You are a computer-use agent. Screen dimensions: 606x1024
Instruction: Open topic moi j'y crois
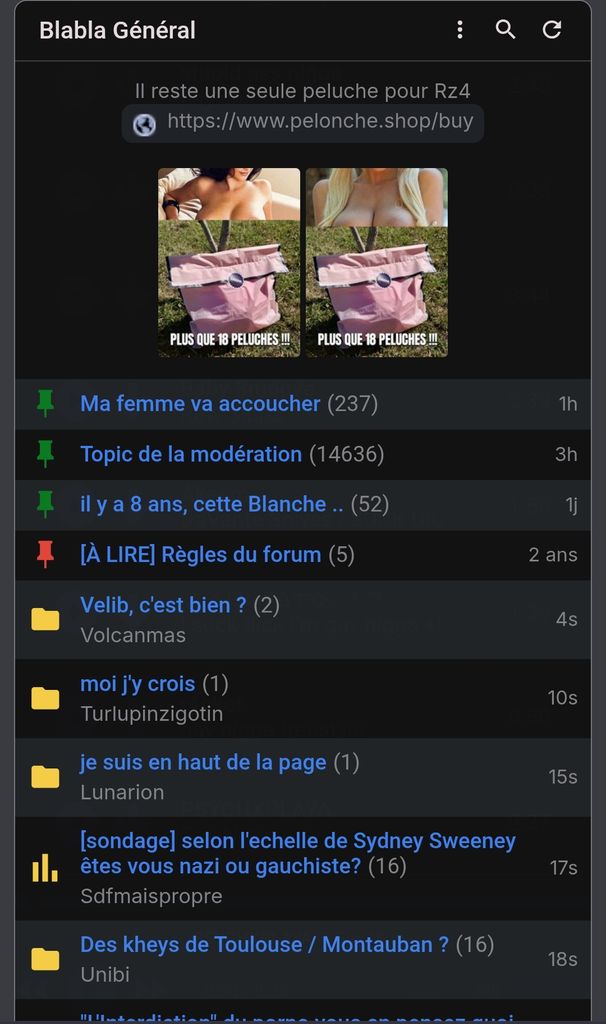138,684
